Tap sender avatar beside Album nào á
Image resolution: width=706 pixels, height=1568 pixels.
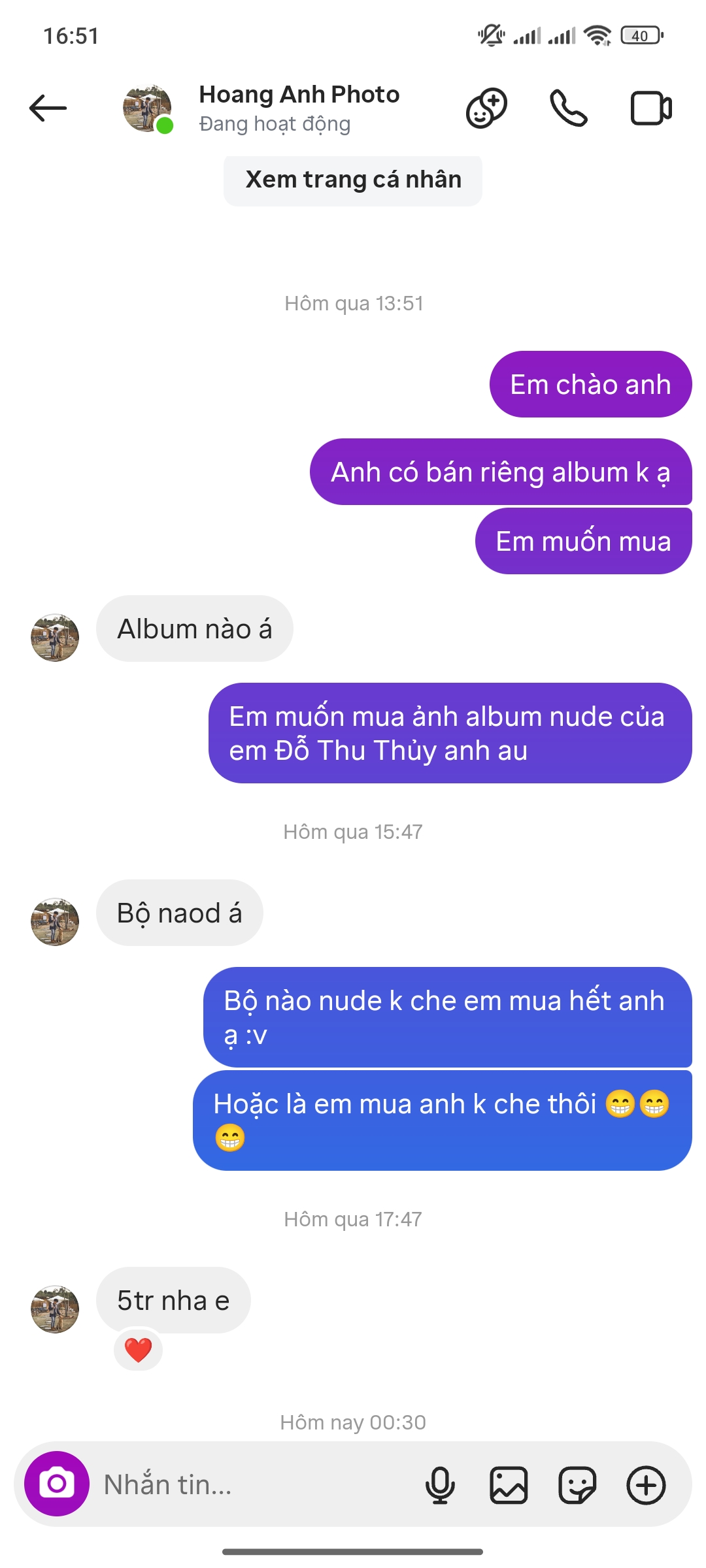tap(55, 638)
